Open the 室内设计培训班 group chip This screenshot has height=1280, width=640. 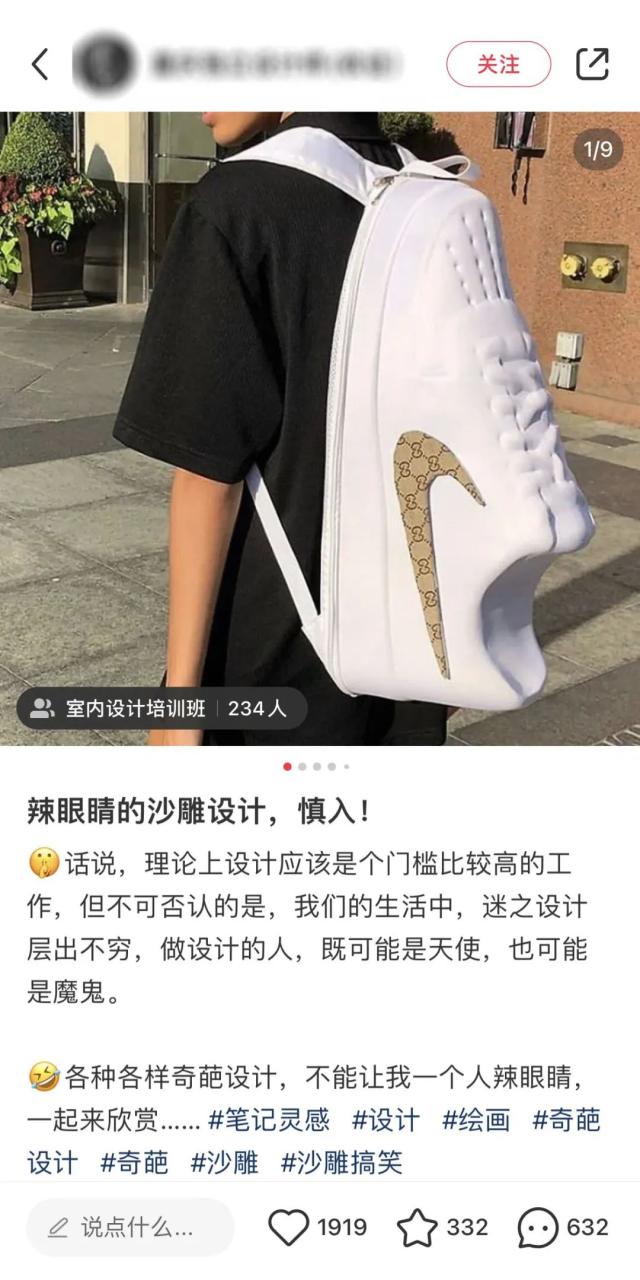(x=160, y=709)
